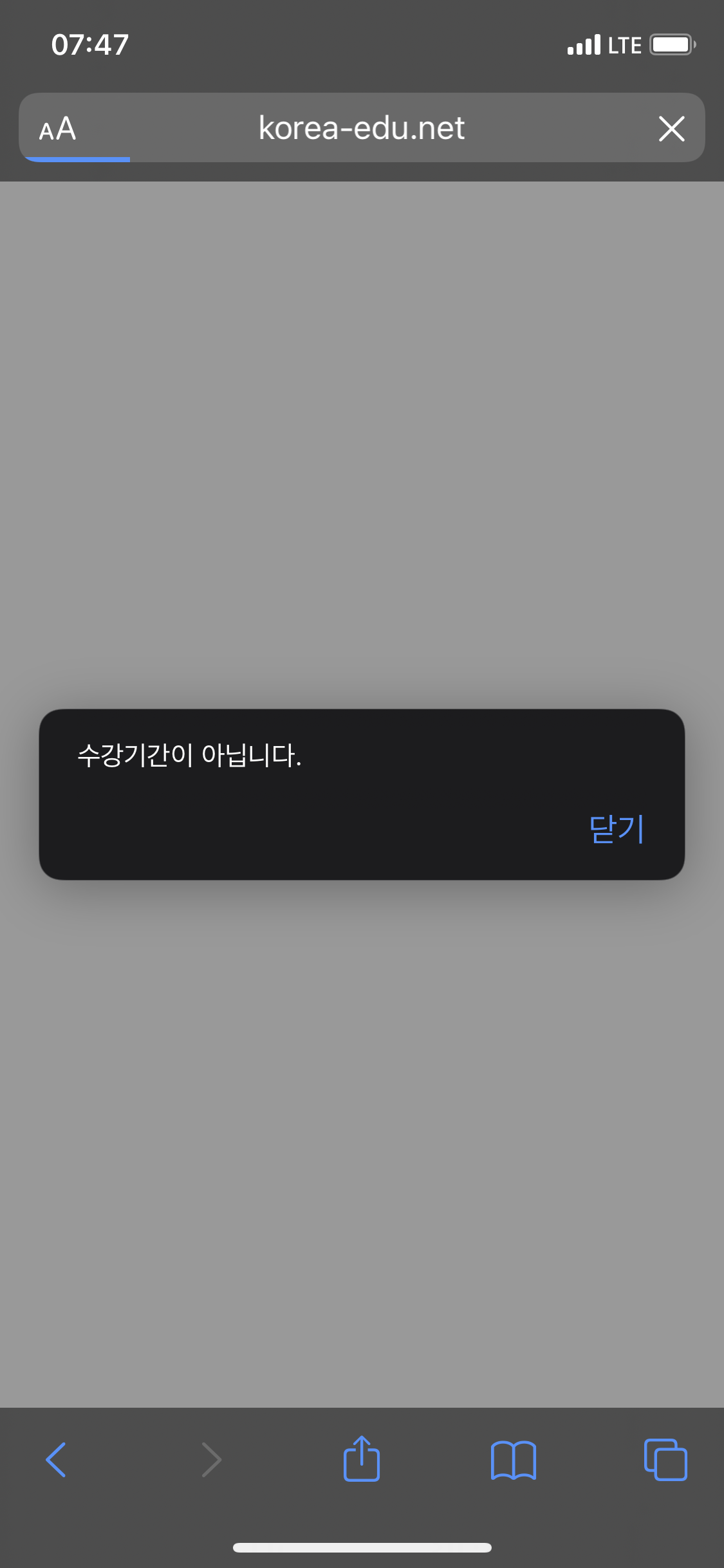This screenshot has height=1568, width=724.
Task: Open the bookmarks book icon
Action: 513,1460
